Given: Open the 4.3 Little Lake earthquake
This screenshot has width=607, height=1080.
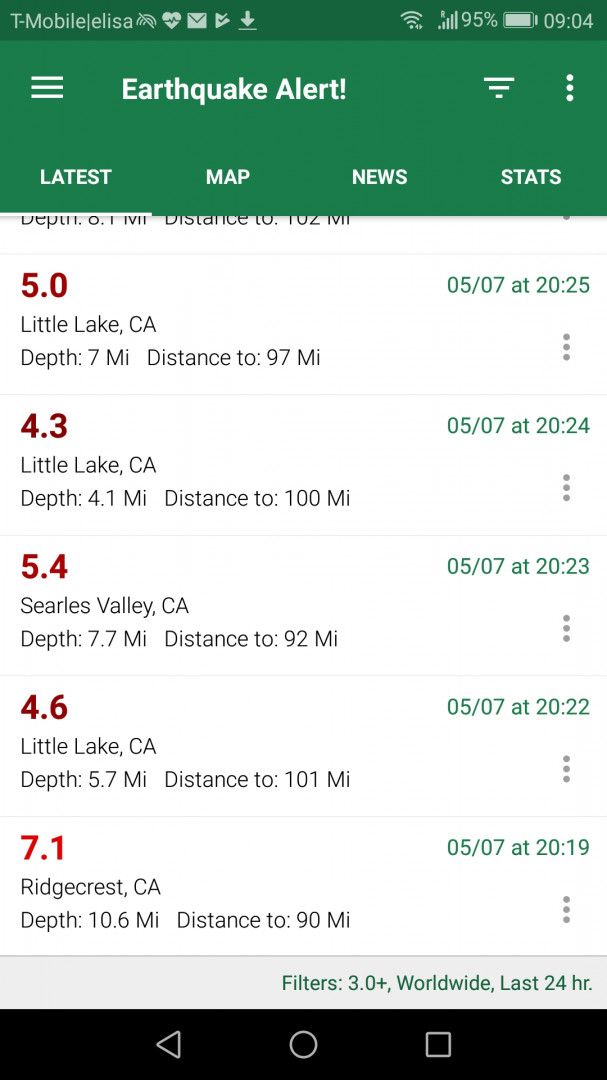Looking at the screenshot, I should (250, 465).
